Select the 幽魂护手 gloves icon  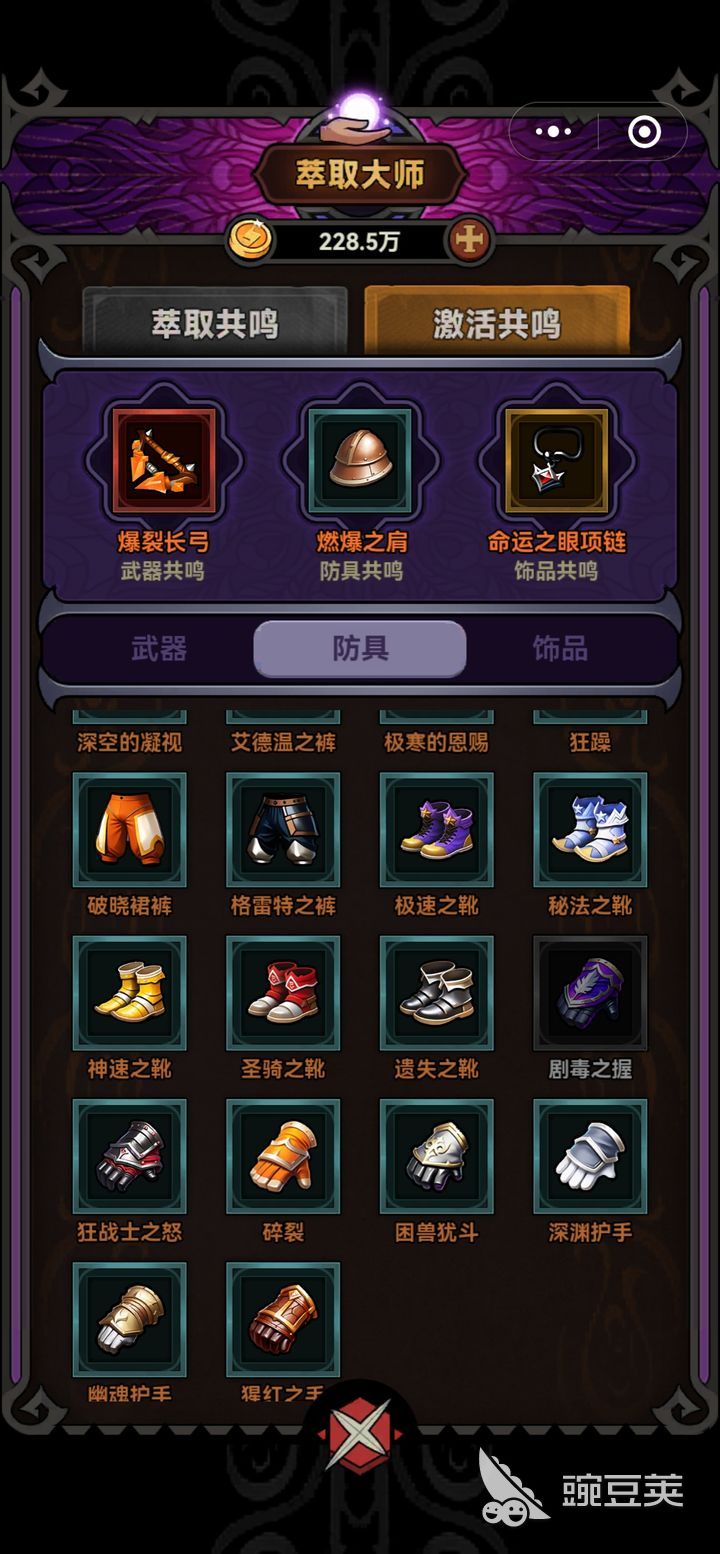point(130,1320)
